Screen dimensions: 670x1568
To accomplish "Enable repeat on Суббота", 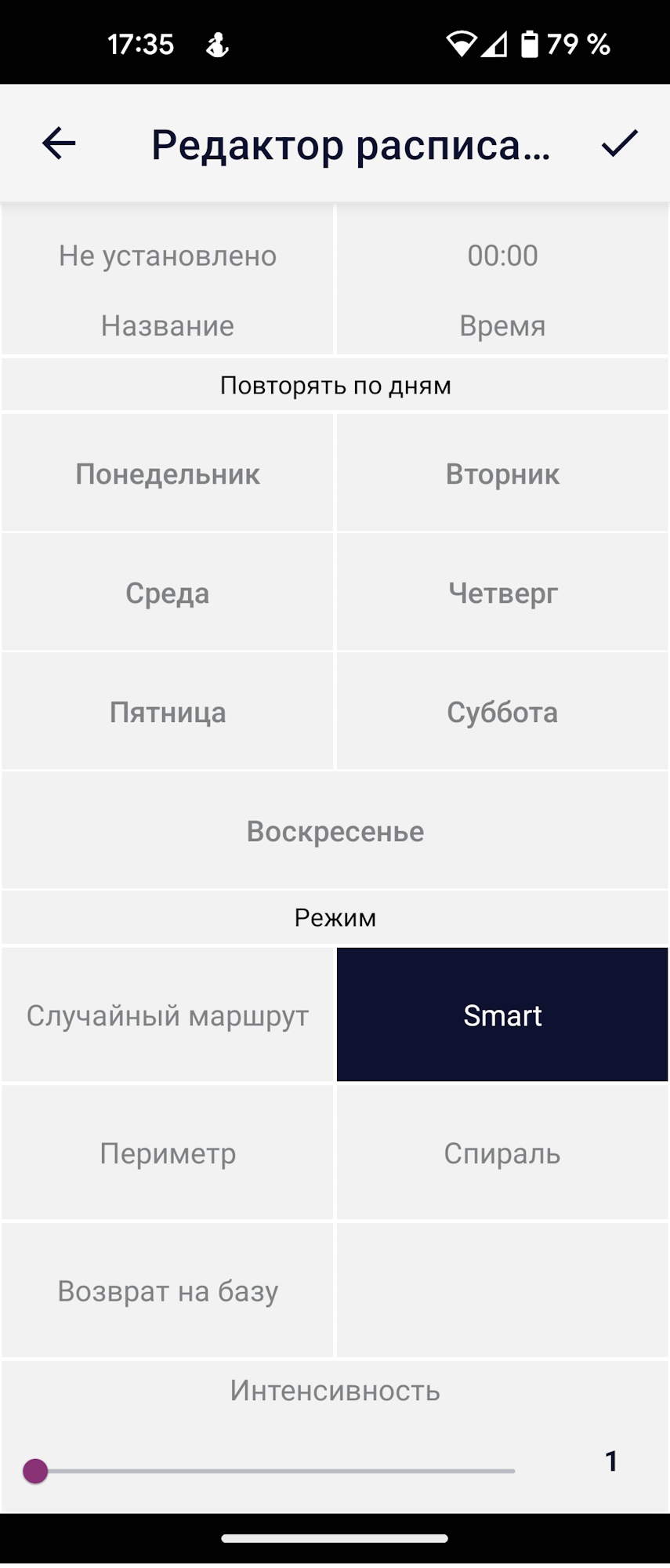I will 502,713.
